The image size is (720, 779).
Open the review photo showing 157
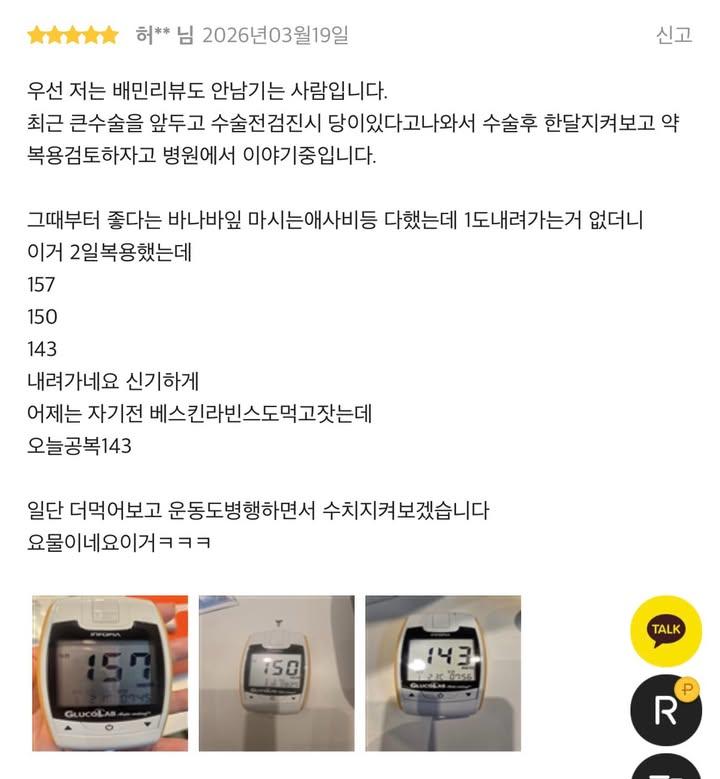pyautogui.click(x=110, y=673)
